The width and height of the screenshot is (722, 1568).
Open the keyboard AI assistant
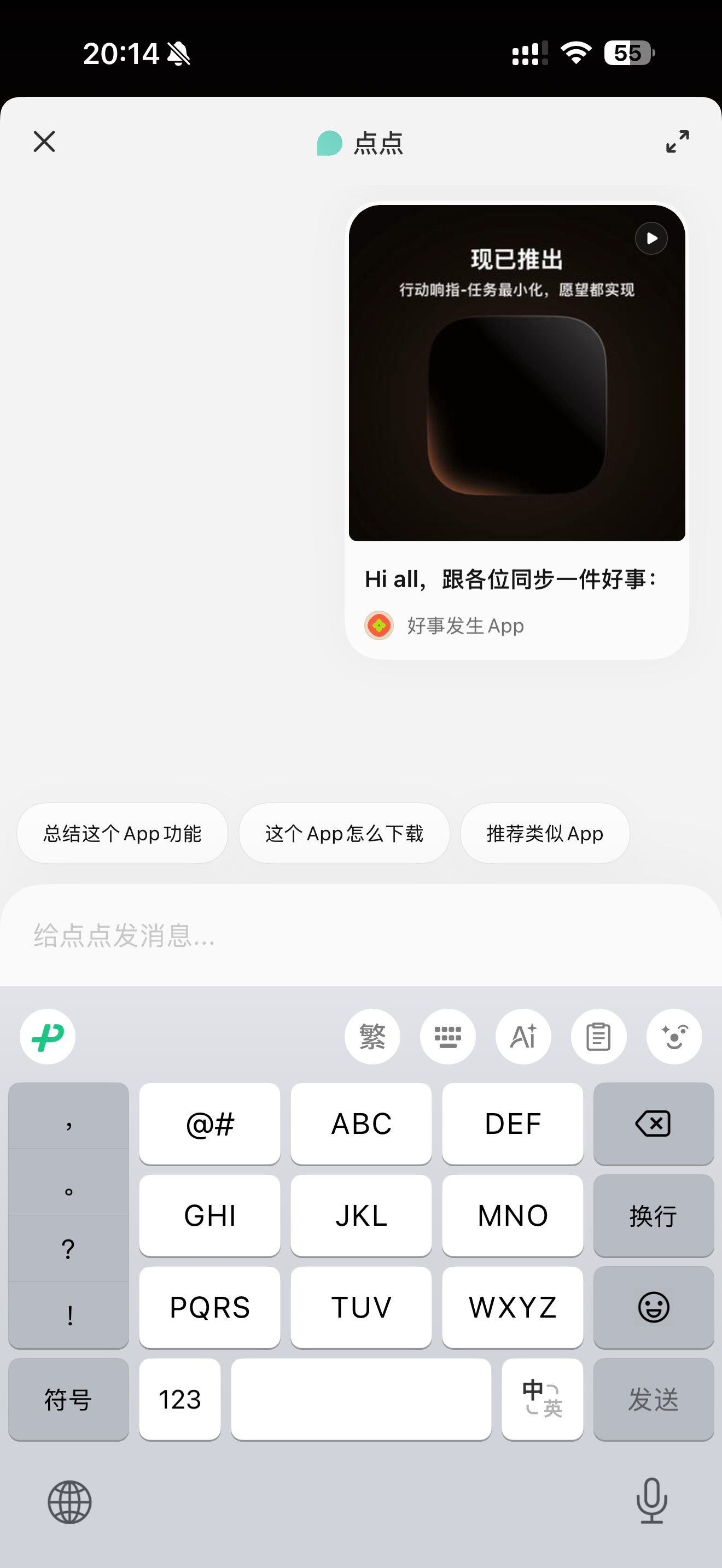tap(523, 1036)
